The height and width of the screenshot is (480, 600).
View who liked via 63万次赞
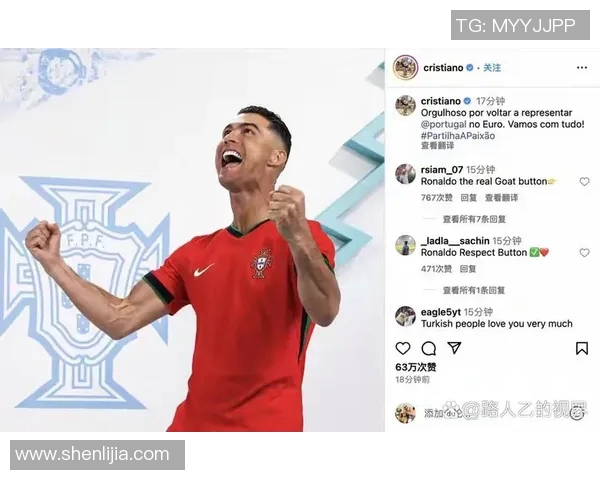tap(415, 367)
